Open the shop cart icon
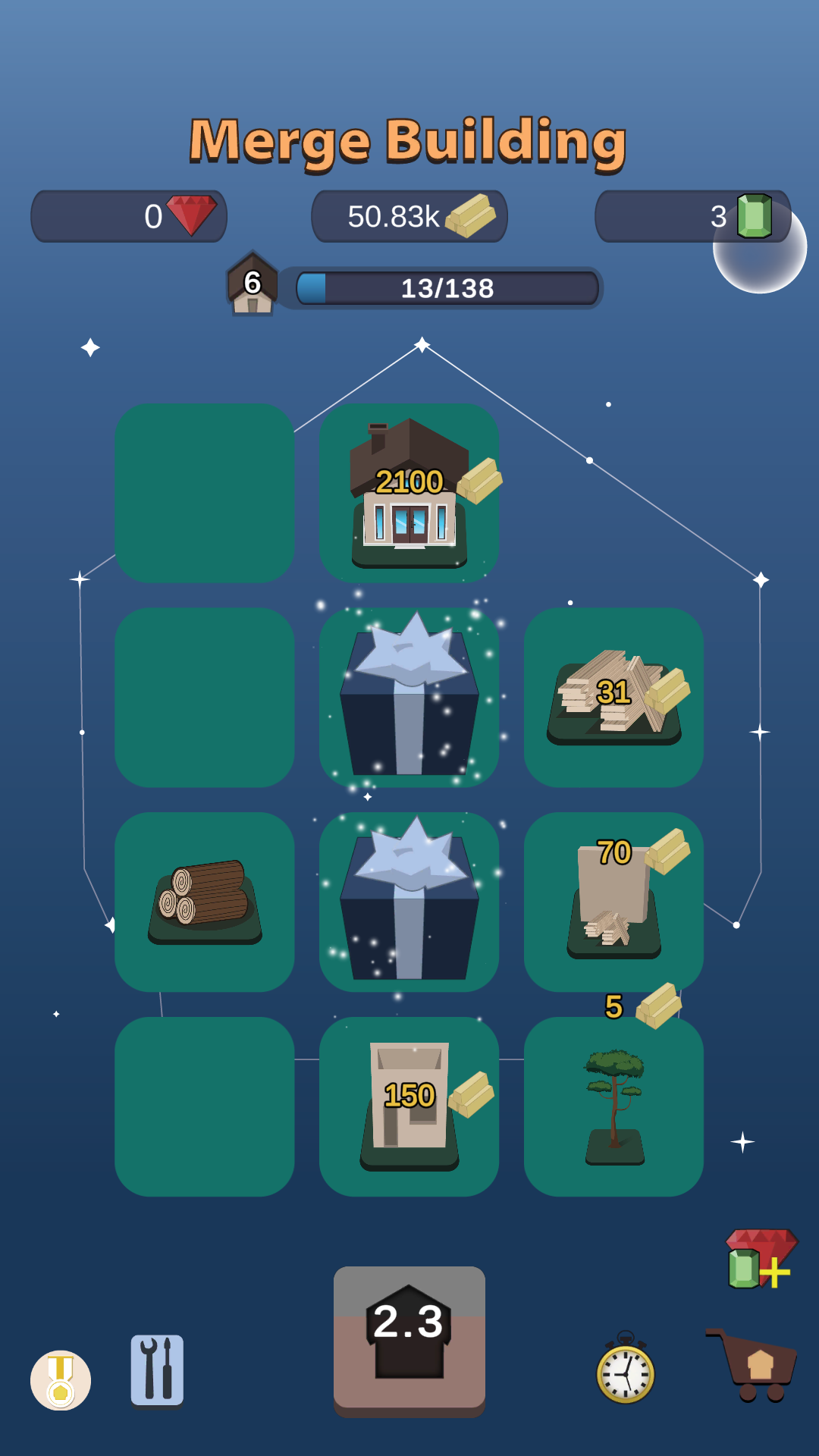Image resolution: width=819 pixels, height=1456 pixels. pos(754,1364)
